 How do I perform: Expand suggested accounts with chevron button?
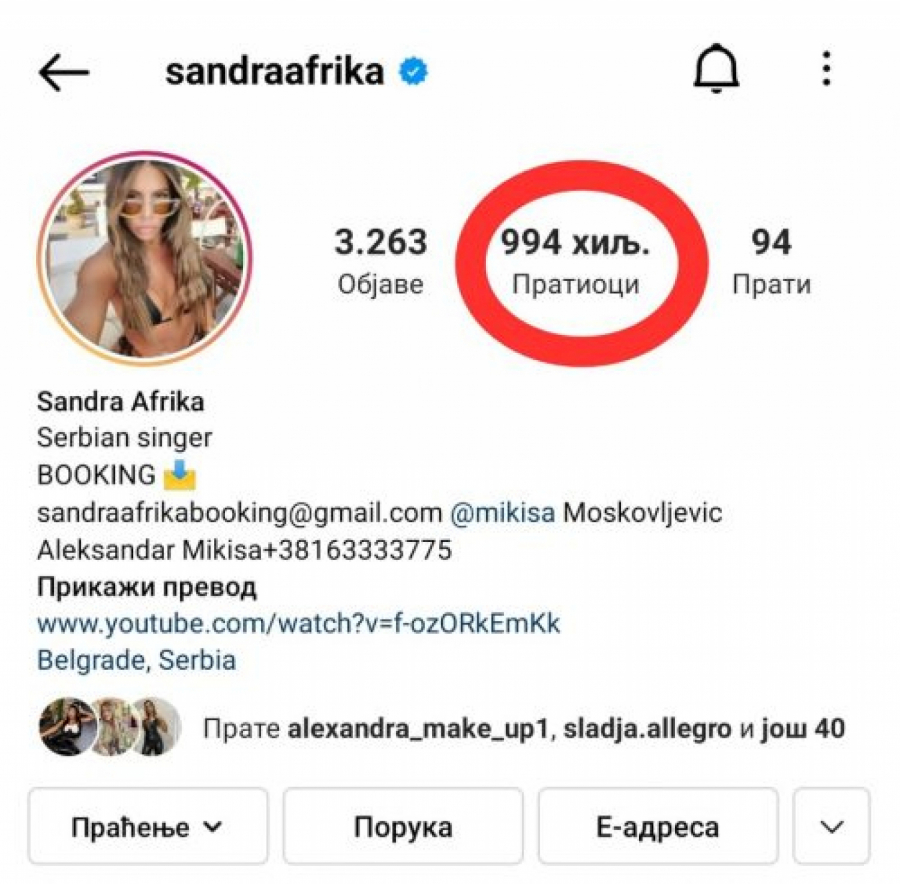(830, 827)
